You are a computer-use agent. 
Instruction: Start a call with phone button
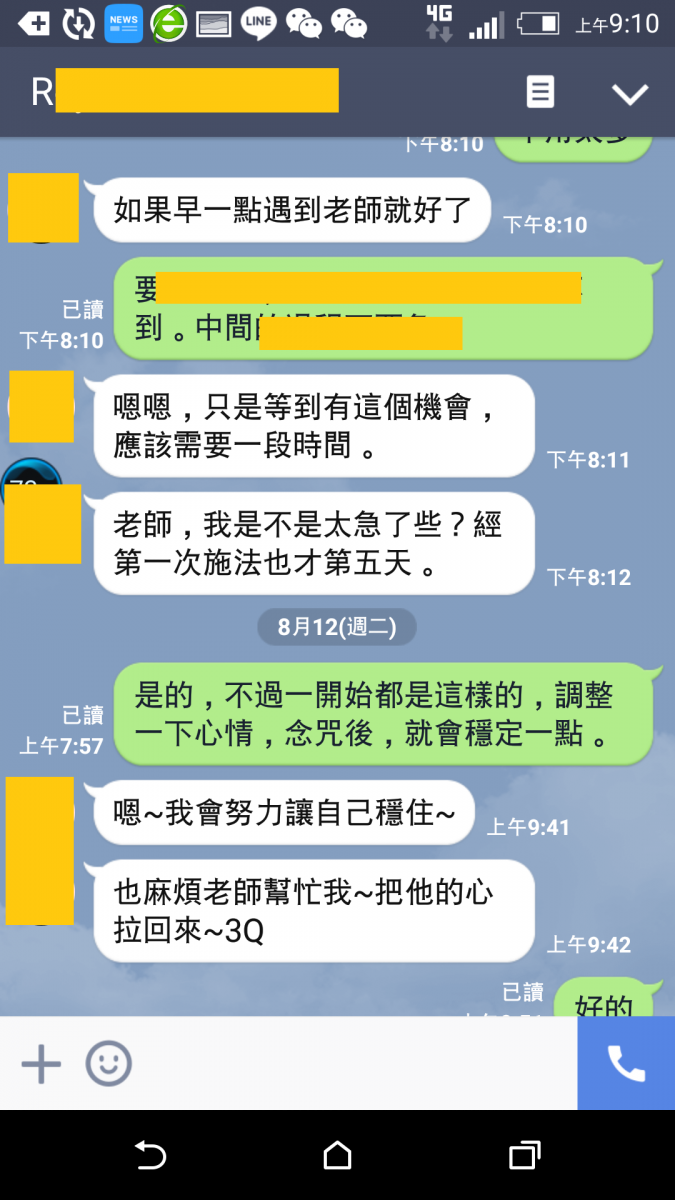(x=626, y=1064)
